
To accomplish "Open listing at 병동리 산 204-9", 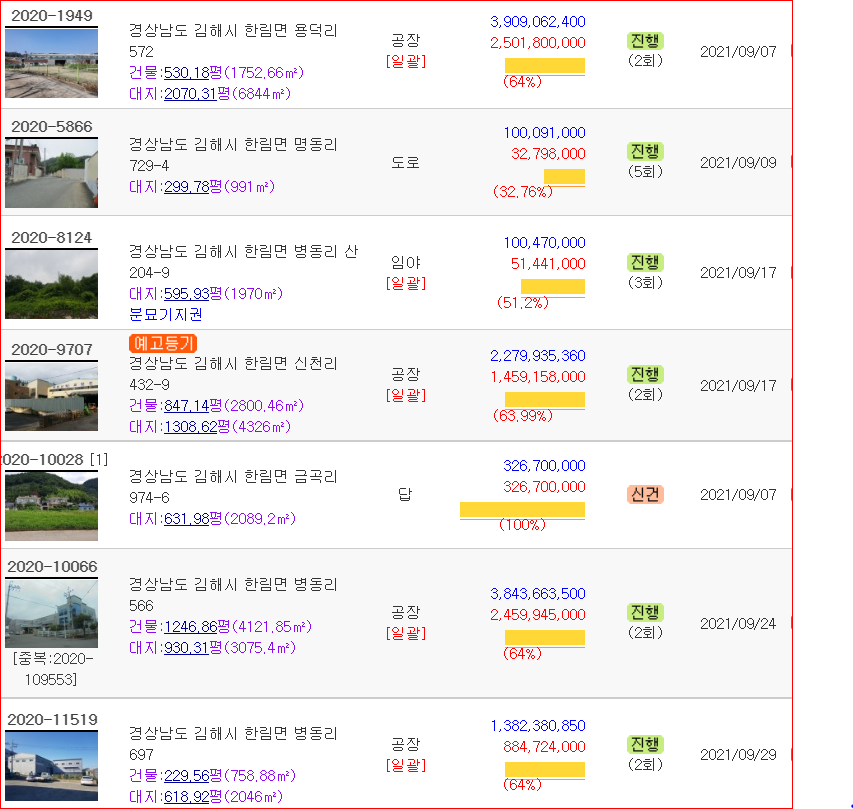I will coord(243,252).
